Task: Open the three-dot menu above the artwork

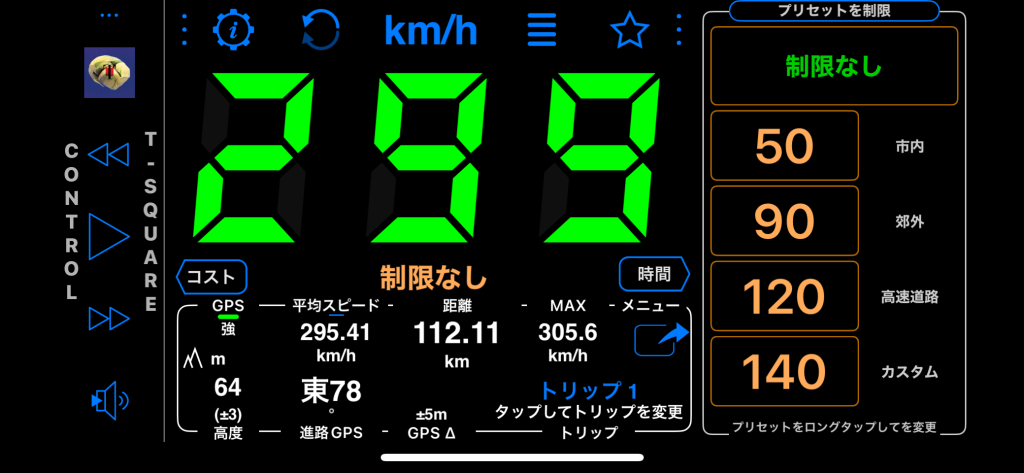Action: click(109, 15)
